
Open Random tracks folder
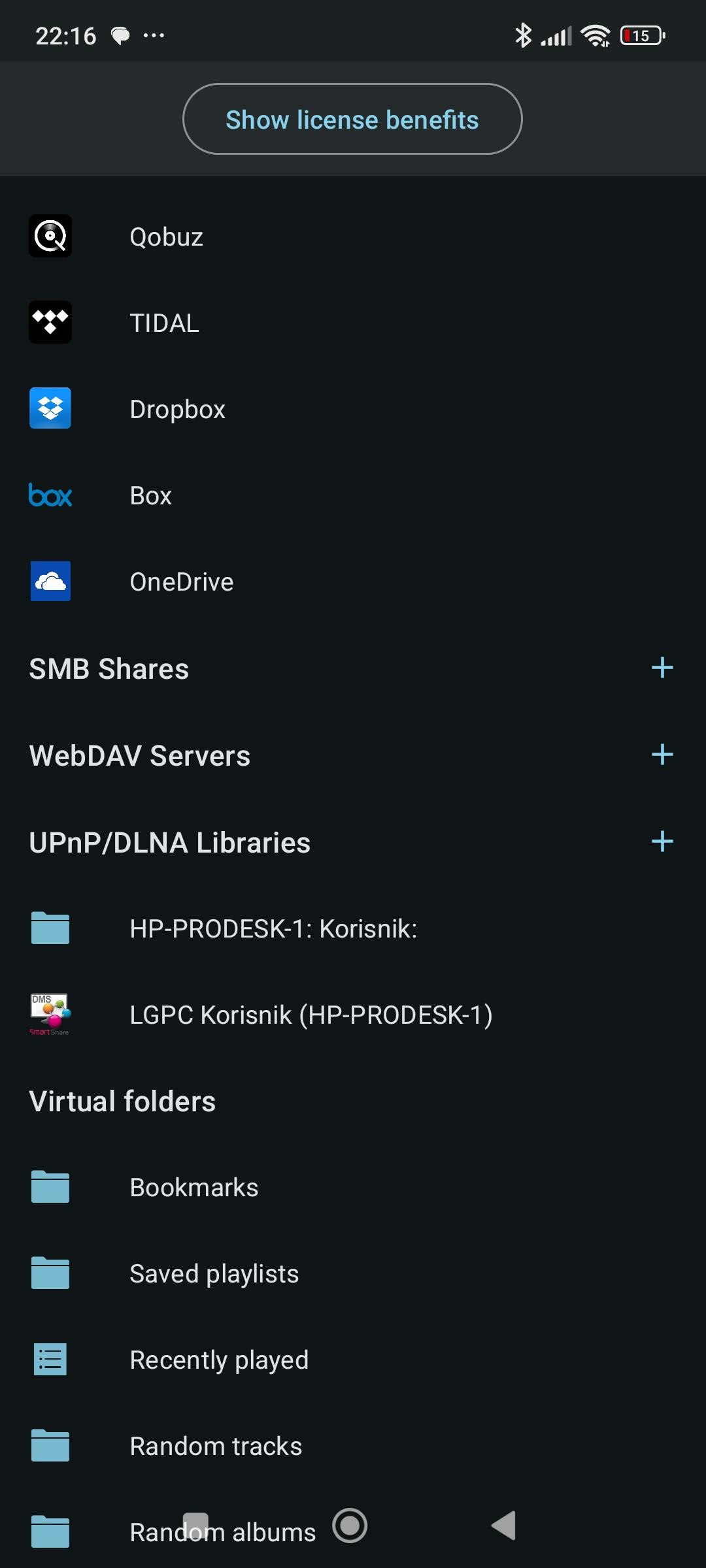coord(353,1446)
